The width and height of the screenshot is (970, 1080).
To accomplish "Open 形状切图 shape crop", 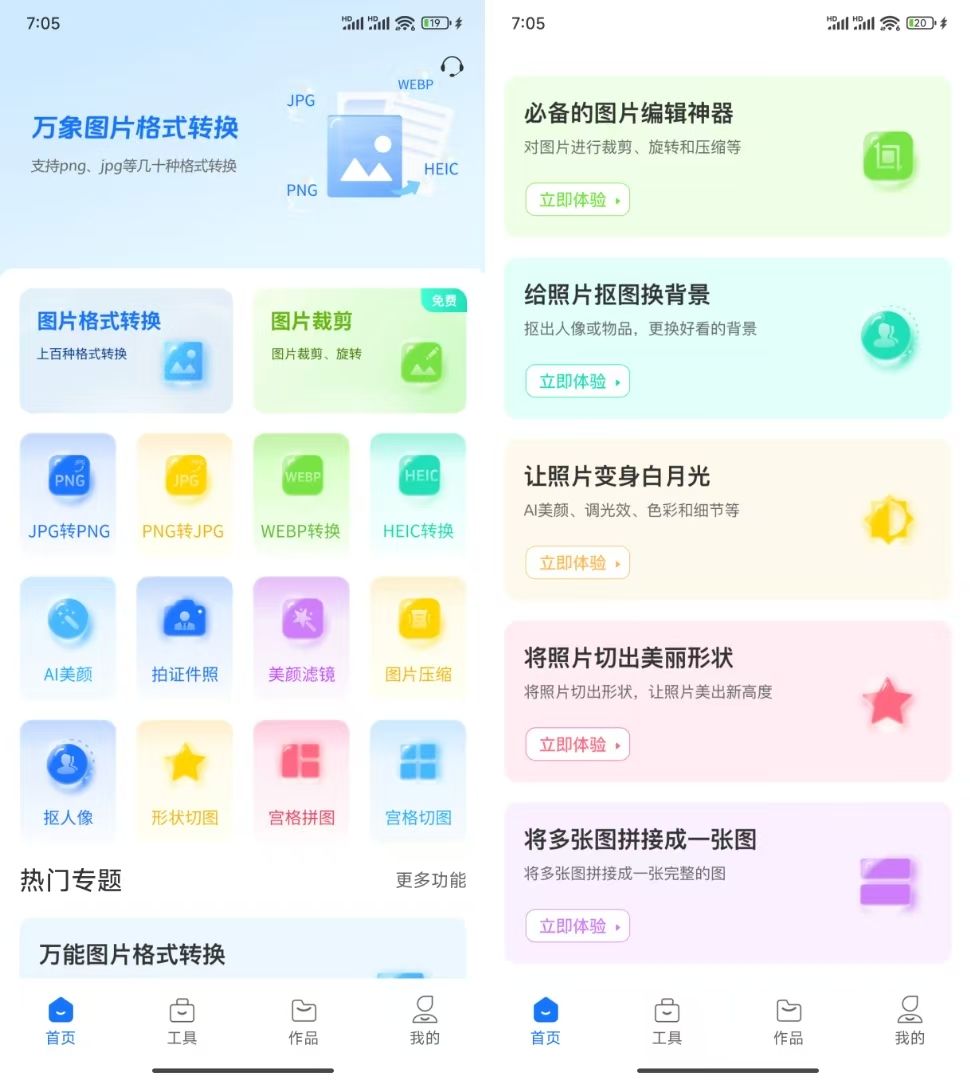I will [x=185, y=778].
